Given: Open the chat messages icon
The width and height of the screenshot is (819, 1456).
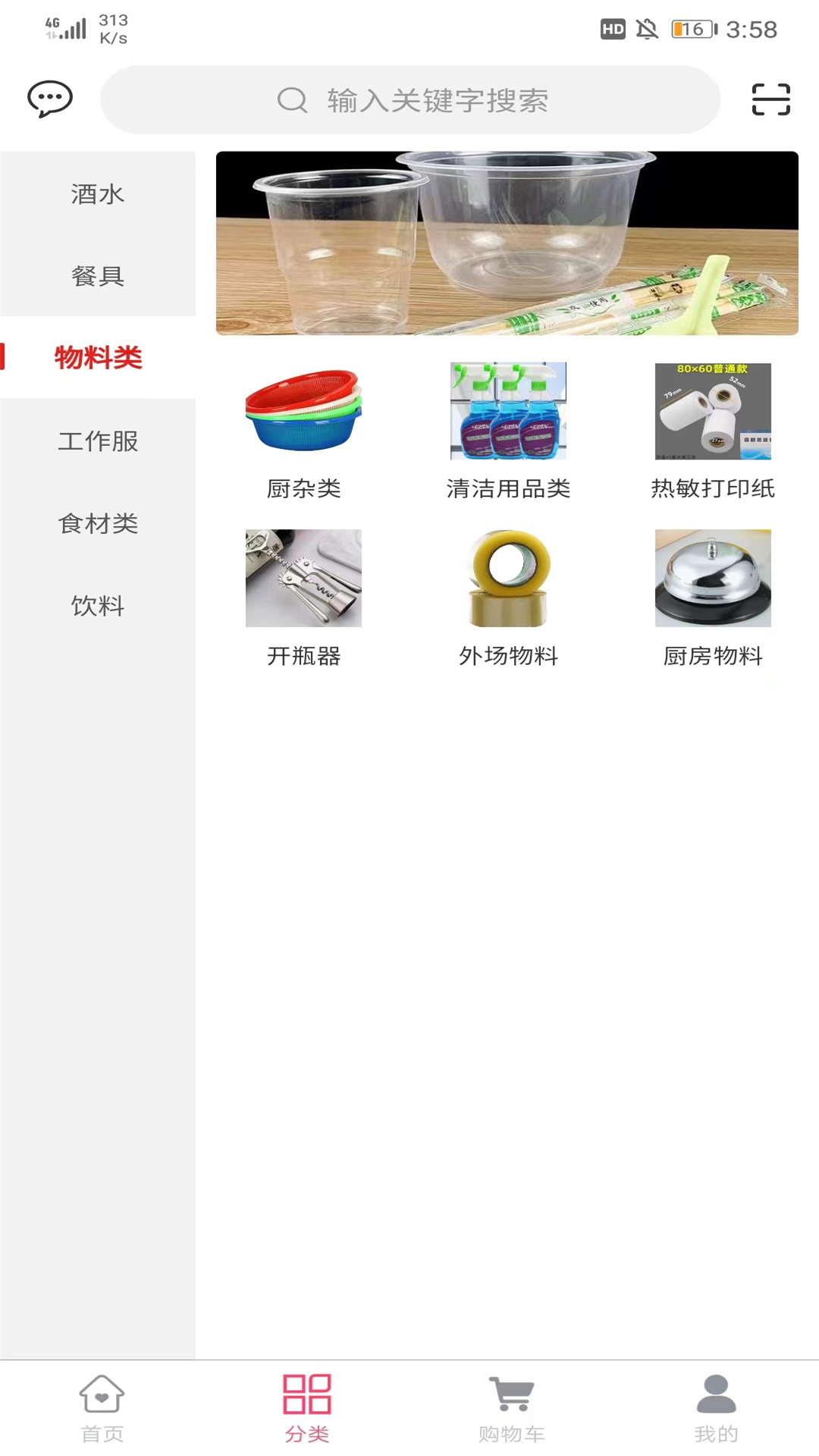Looking at the screenshot, I should (50, 99).
